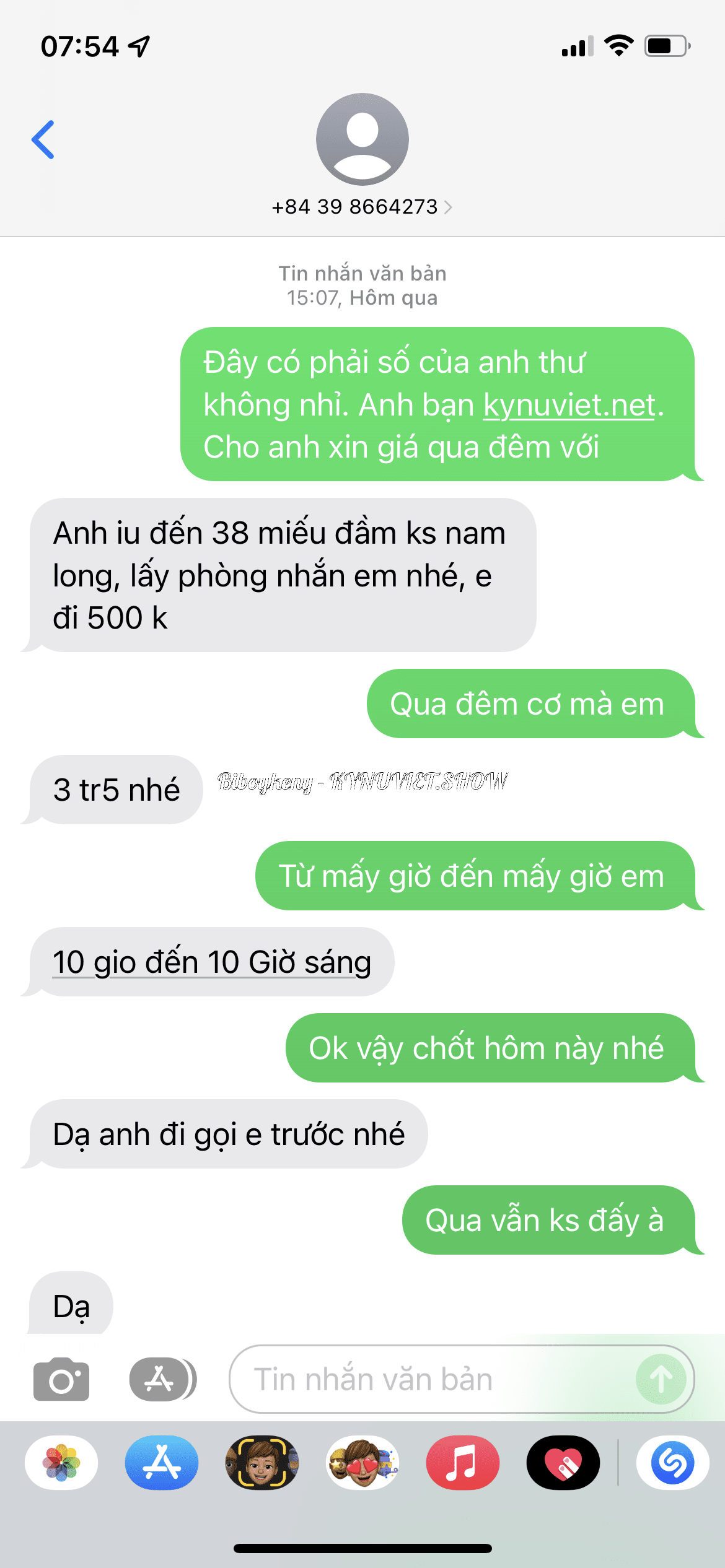Tap the underlined time "10 gio đến 10 Giờ sáng"
The height and width of the screenshot is (1568, 725).
coord(211,962)
